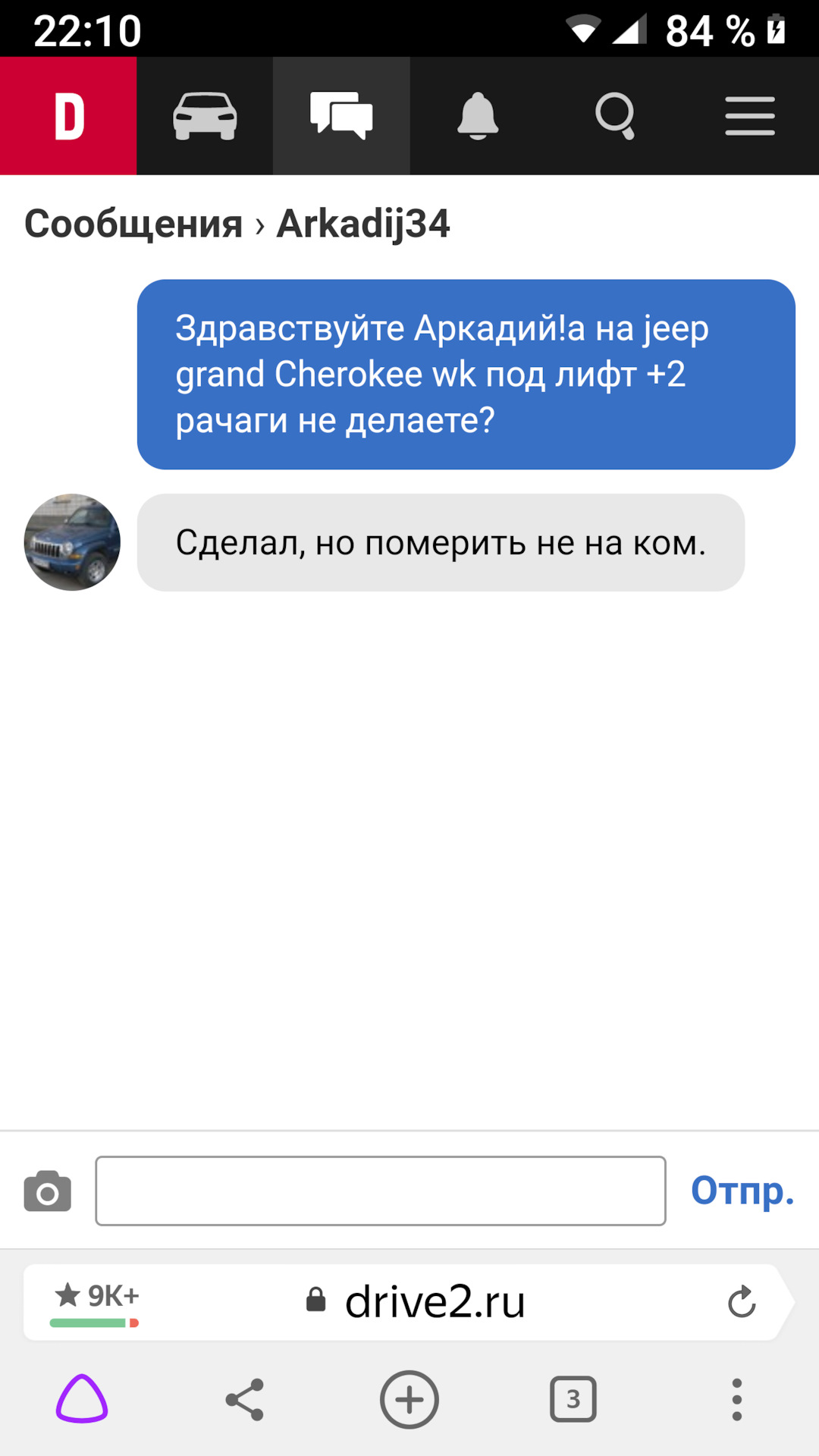View the 9K+ site rating
The height and width of the screenshot is (1456, 819).
tap(96, 1301)
